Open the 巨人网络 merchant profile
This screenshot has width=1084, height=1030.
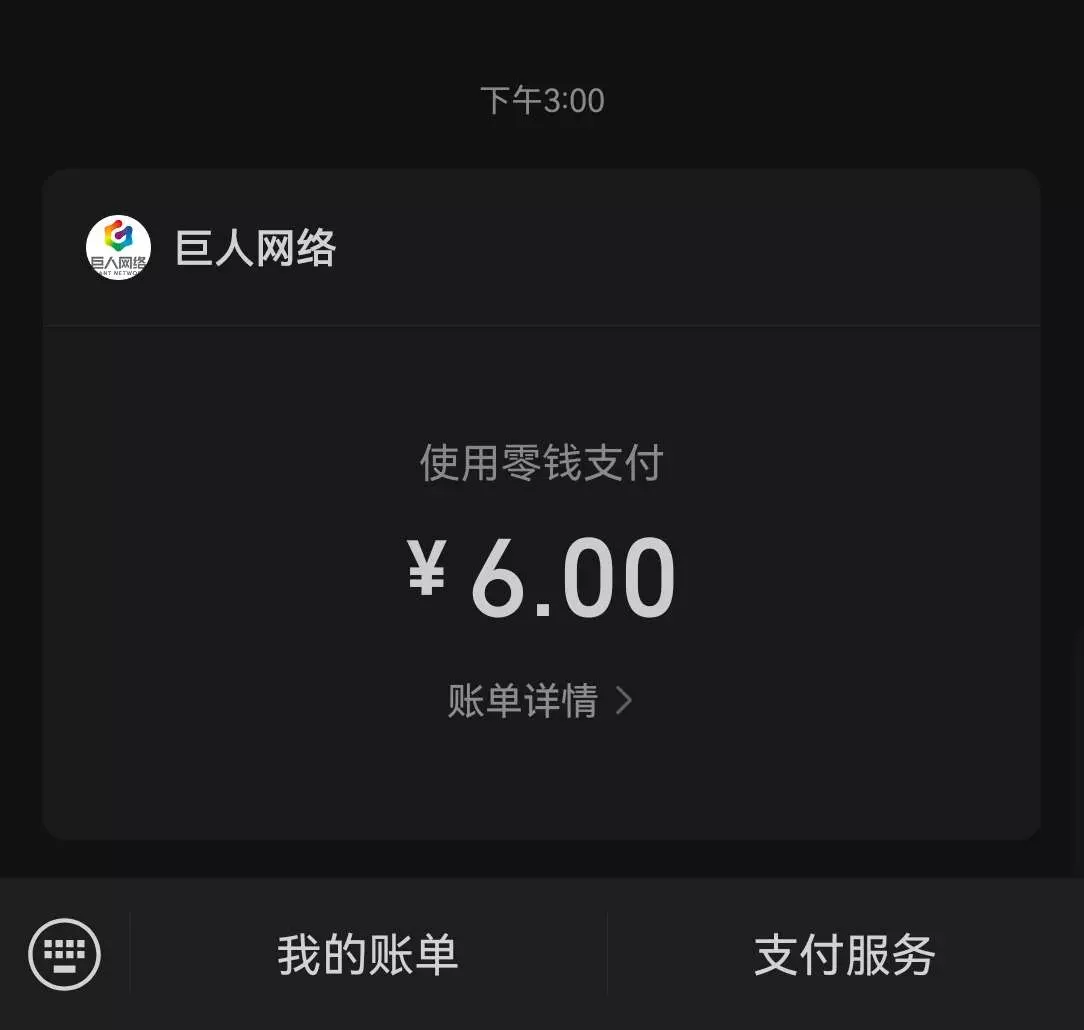(210, 248)
